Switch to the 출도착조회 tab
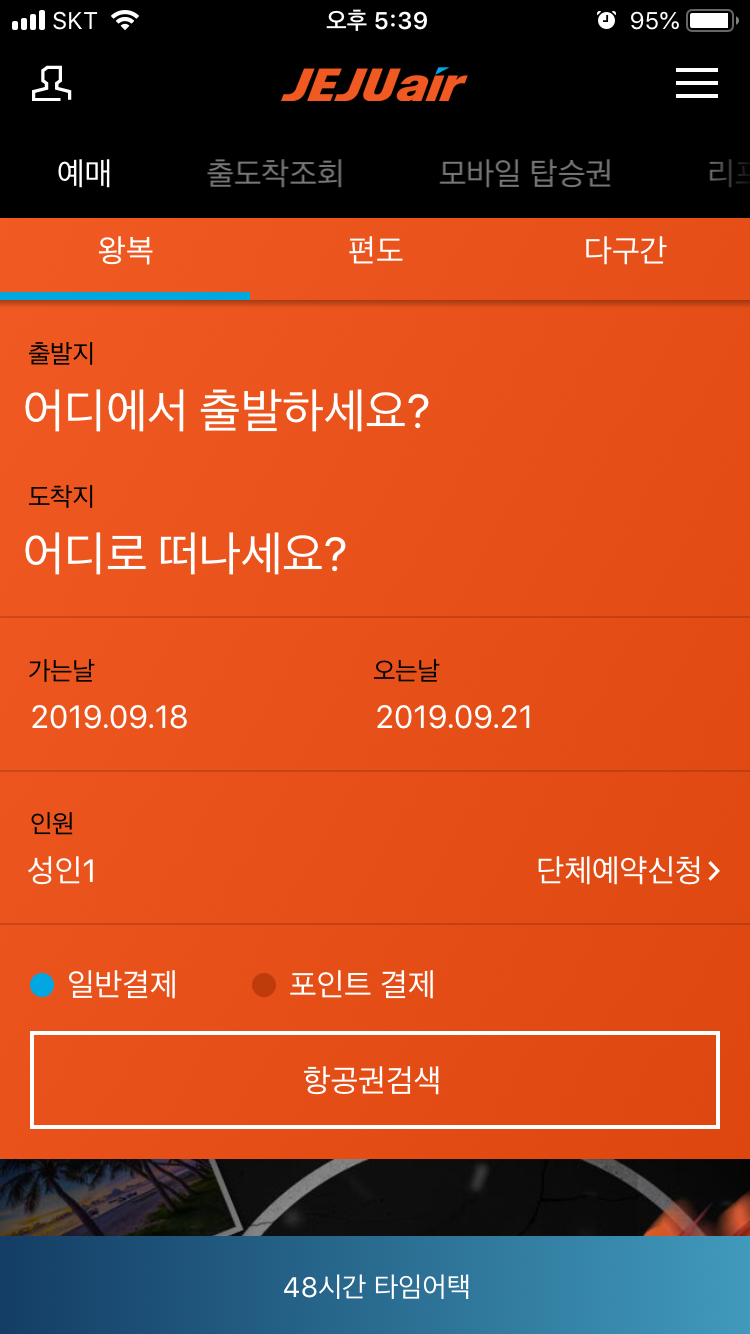 [275, 173]
